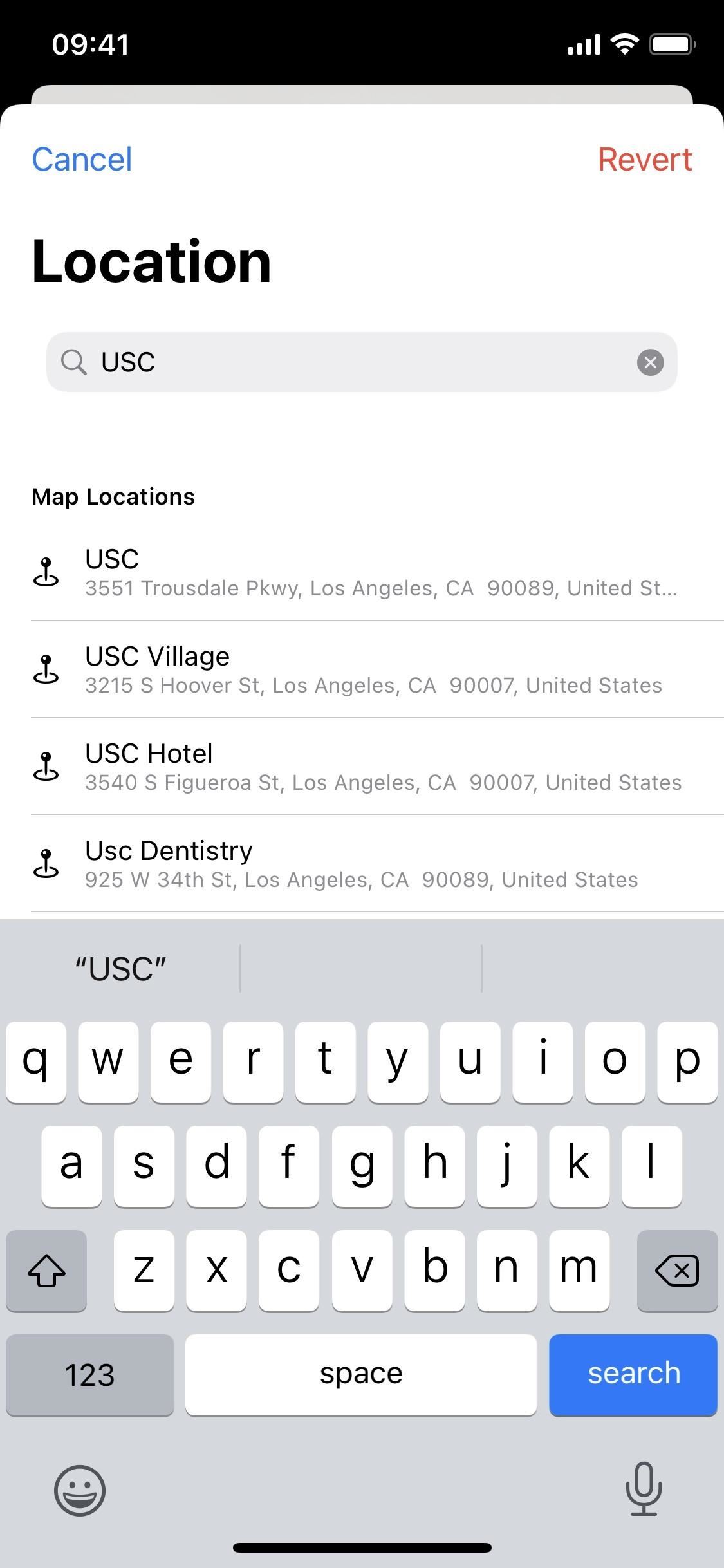Tap the blue search key
The image size is (724, 1568).
point(633,1373)
